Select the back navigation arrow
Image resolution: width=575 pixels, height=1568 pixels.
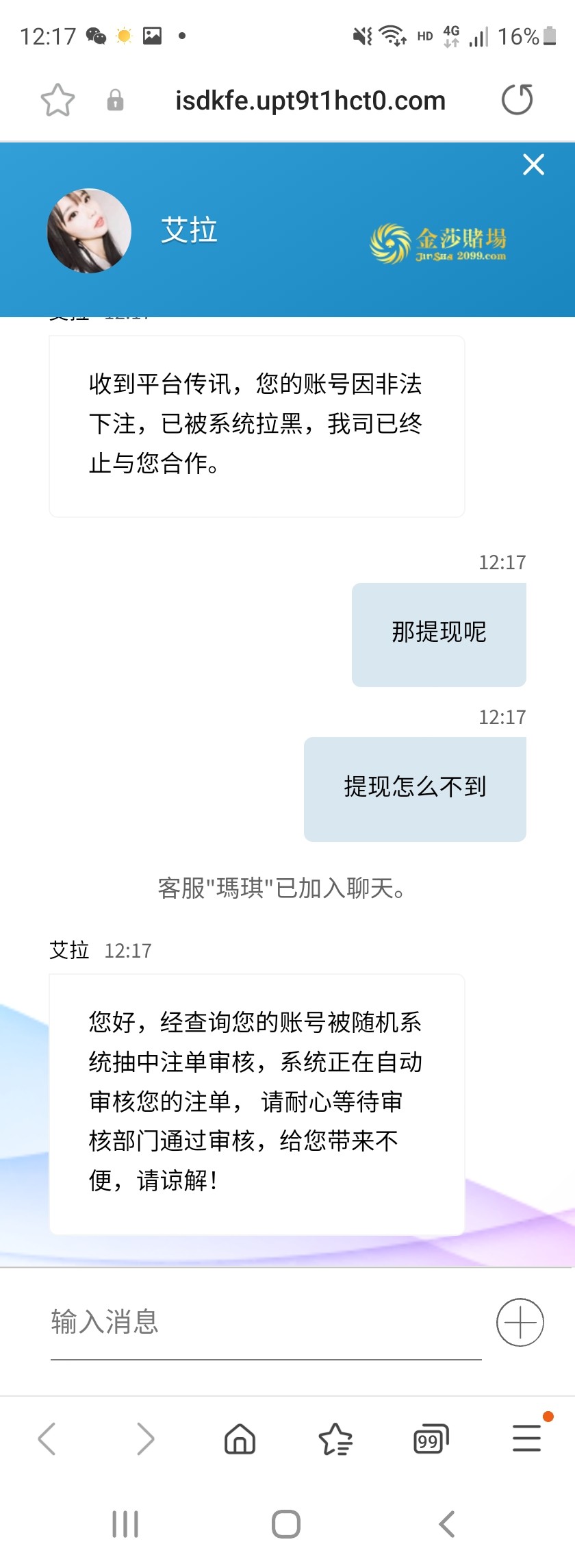click(48, 1439)
